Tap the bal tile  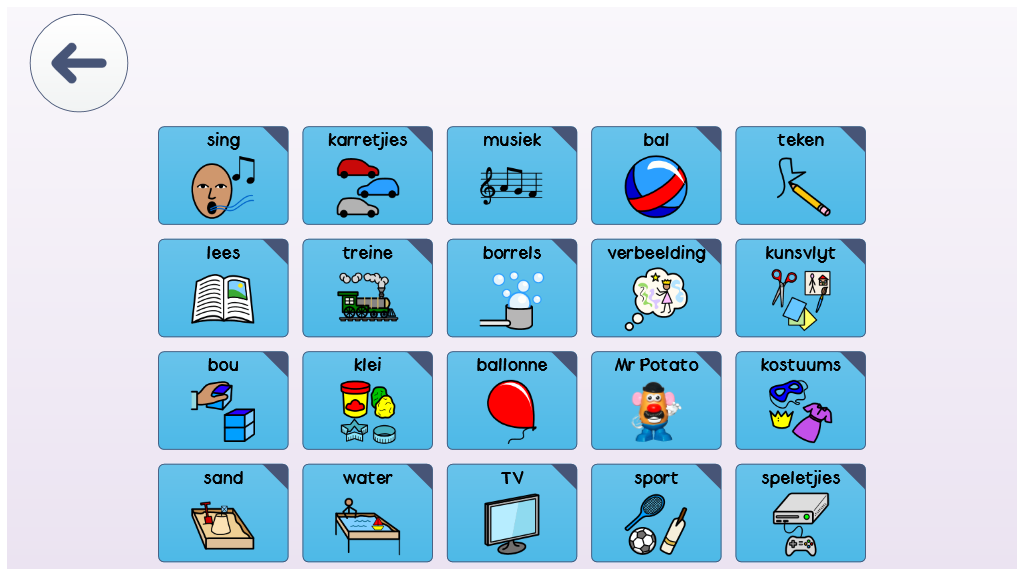point(655,176)
